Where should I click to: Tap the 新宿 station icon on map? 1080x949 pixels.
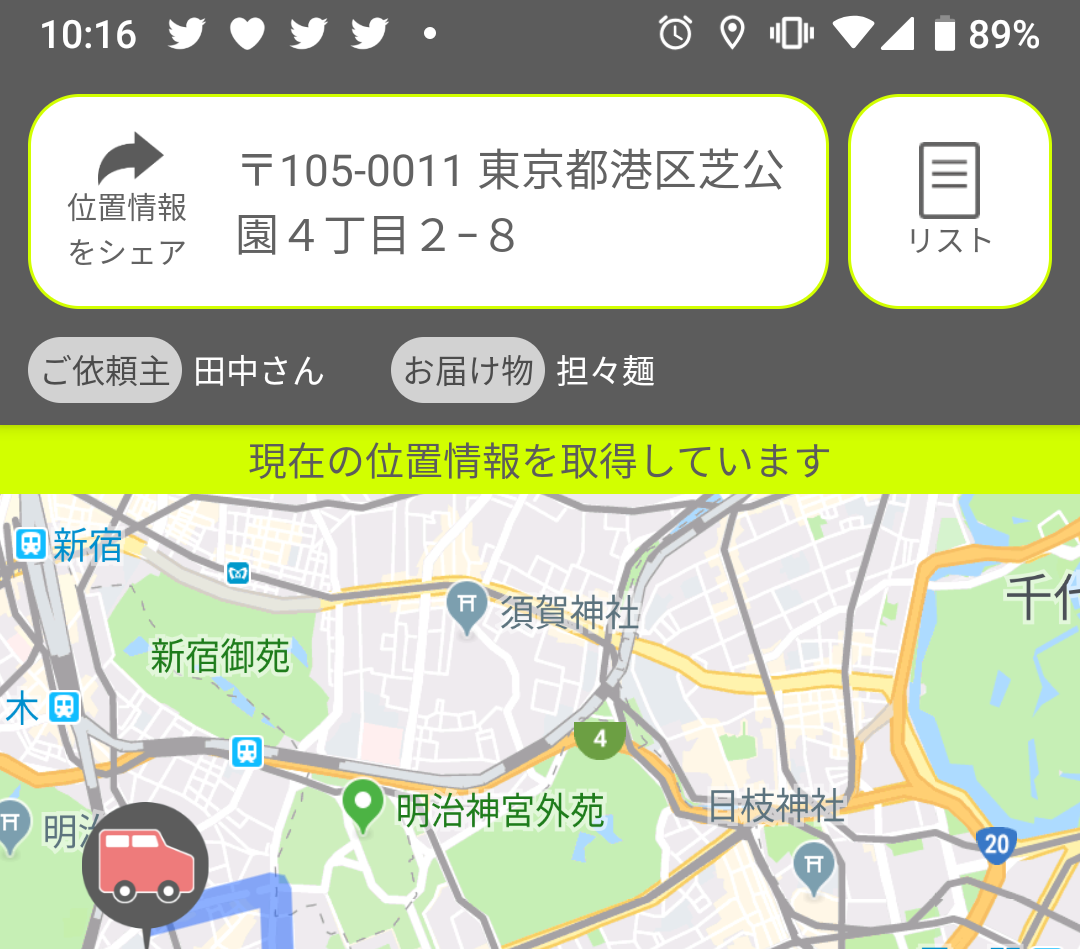coord(31,545)
